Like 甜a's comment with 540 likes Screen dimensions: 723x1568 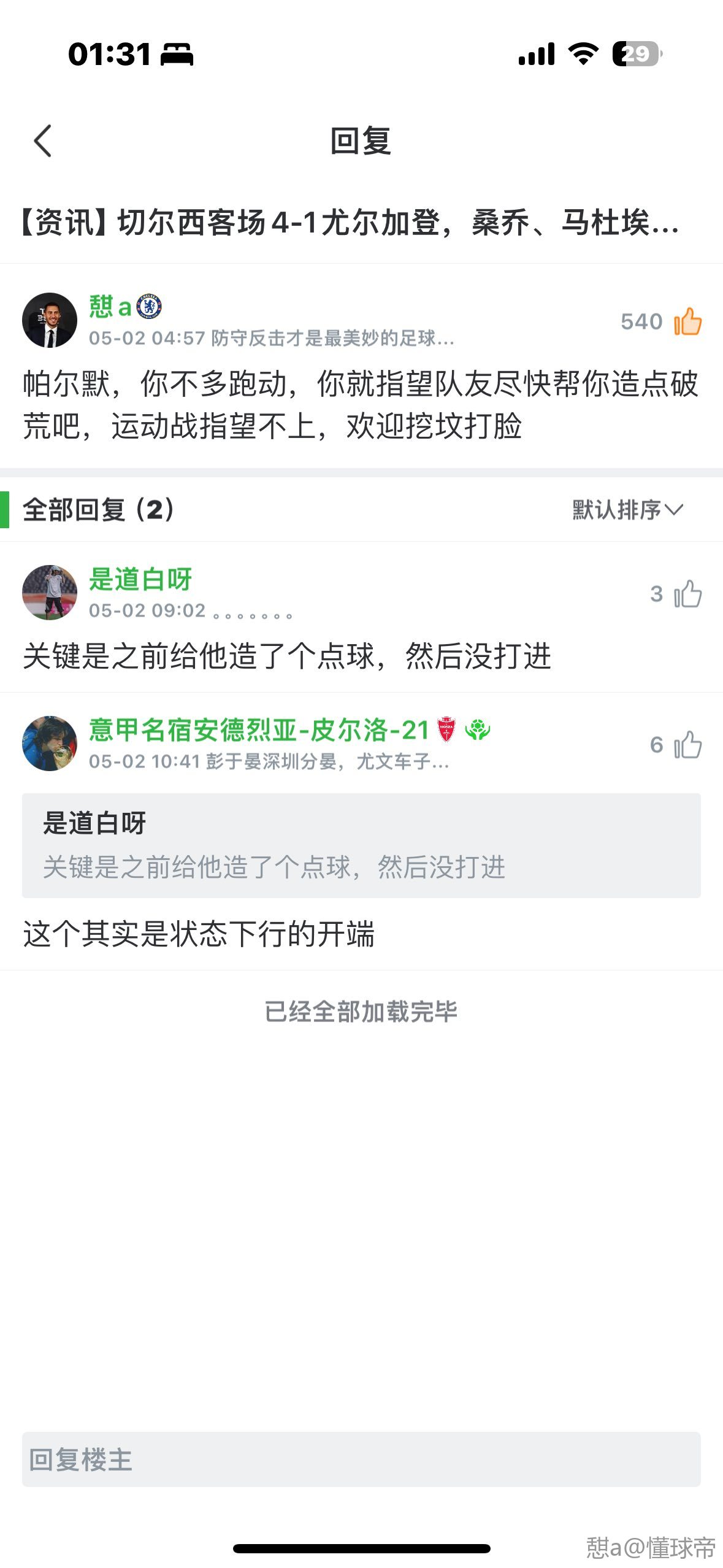coord(687,321)
